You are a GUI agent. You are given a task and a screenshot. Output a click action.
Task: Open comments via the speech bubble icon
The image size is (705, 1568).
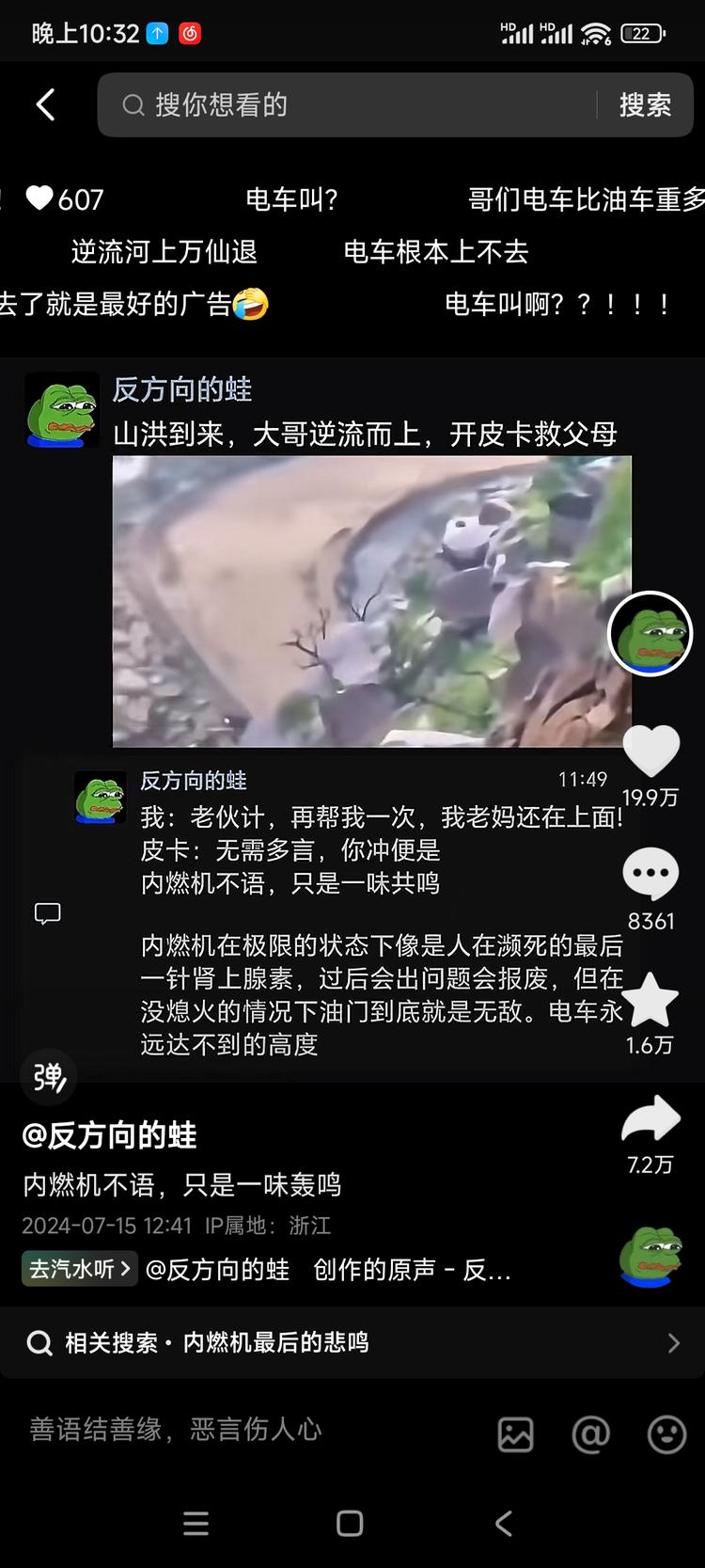click(x=650, y=873)
